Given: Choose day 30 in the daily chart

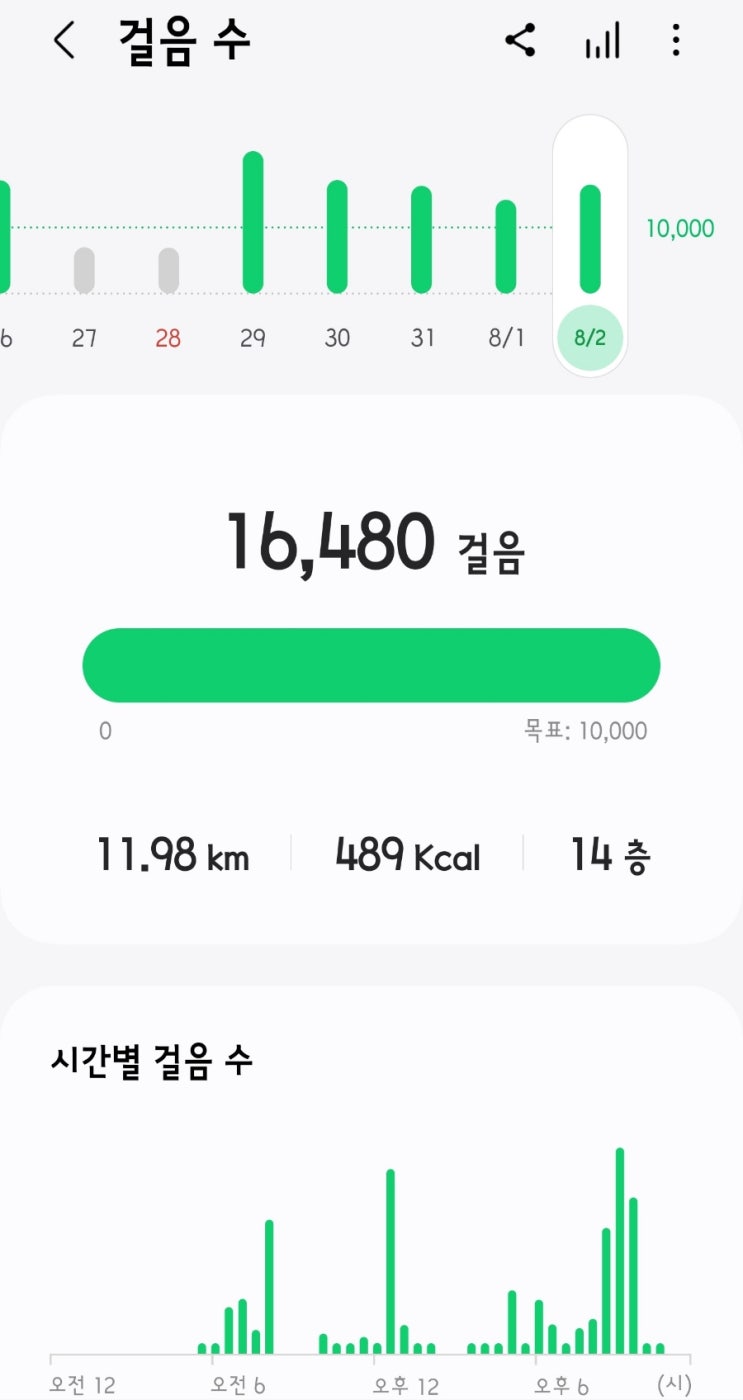Looking at the screenshot, I should pos(337,237).
